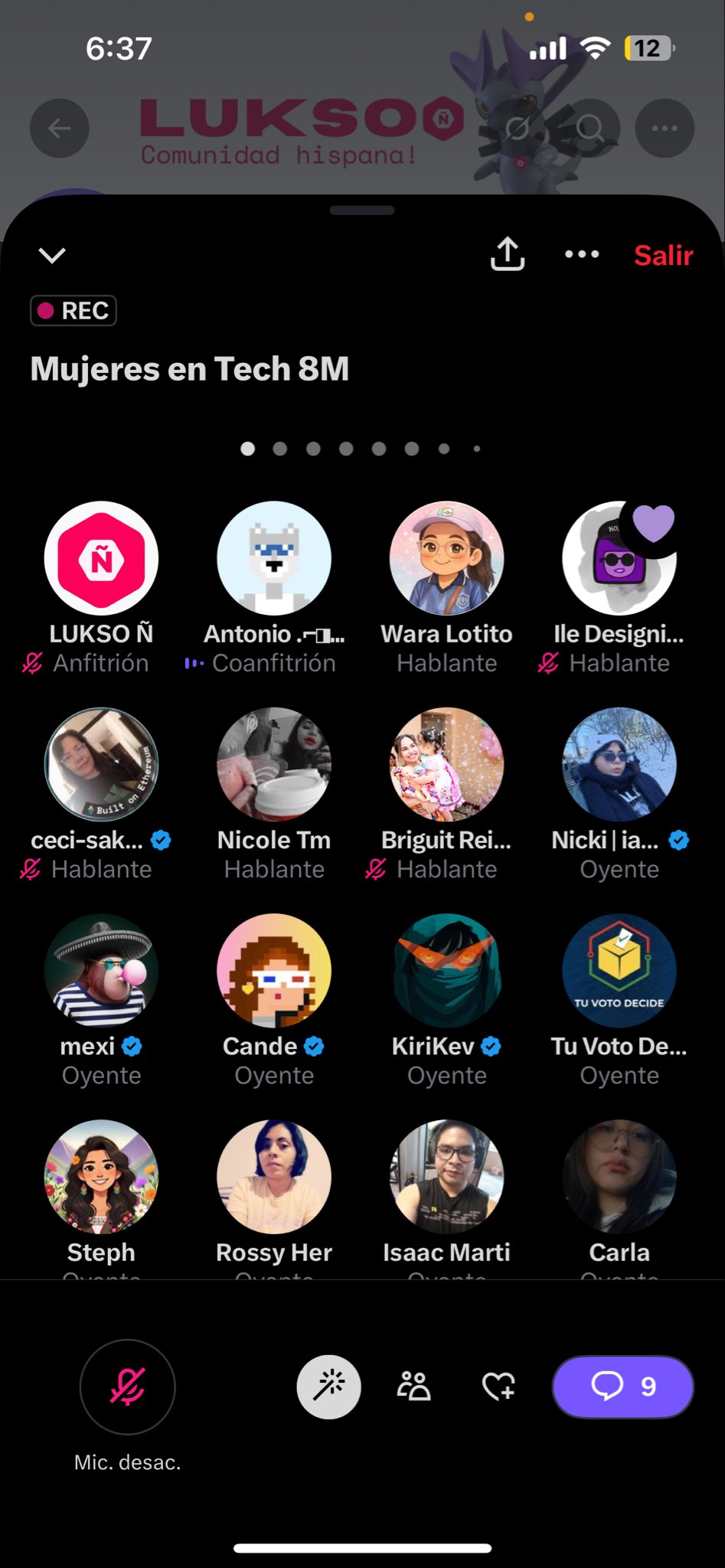Open the comments with 9 replies

tap(622, 1387)
